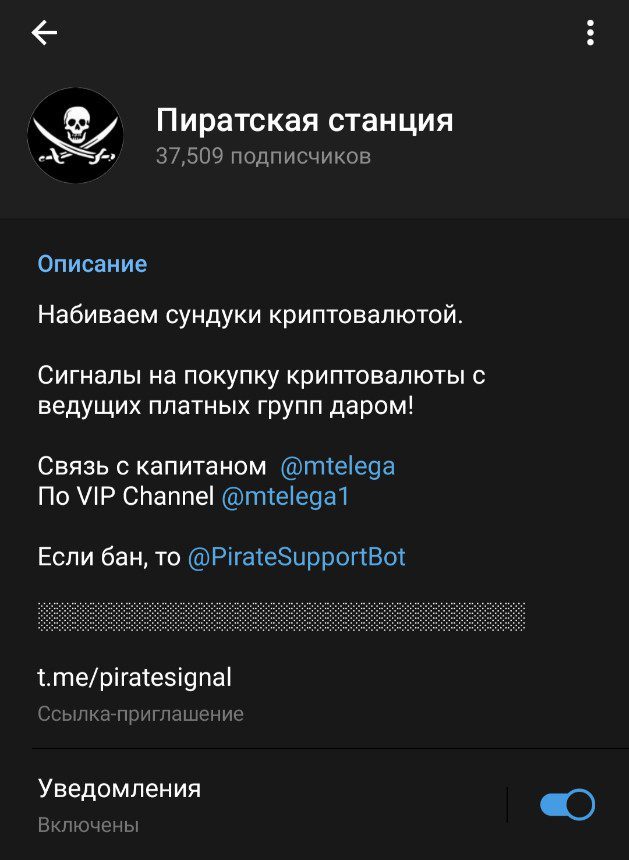Toggle the Уведомления notifications switch off

coord(567,804)
